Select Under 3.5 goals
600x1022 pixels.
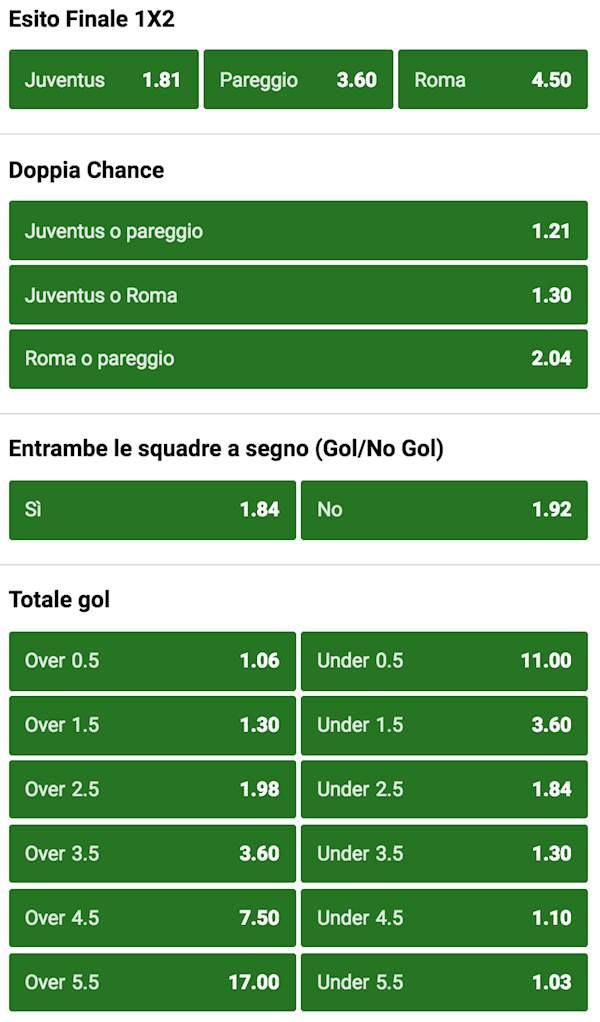click(x=444, y=853)
